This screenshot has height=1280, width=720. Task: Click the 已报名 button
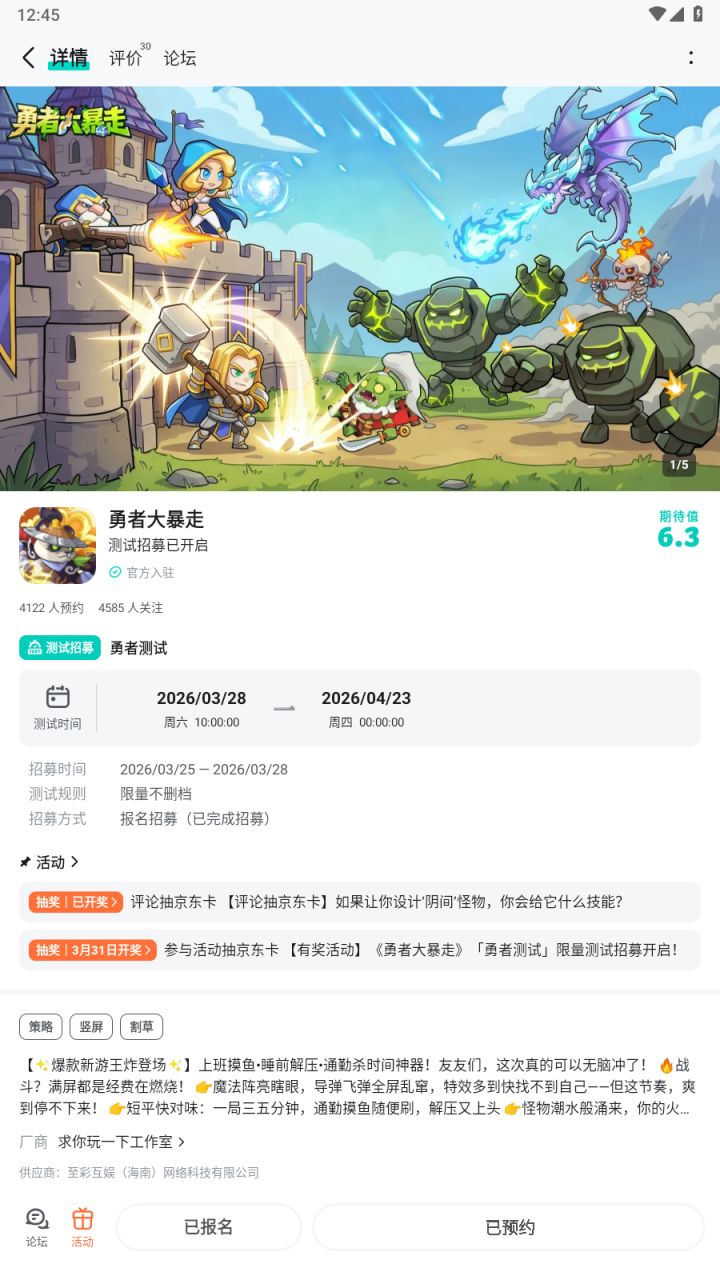208,1227
